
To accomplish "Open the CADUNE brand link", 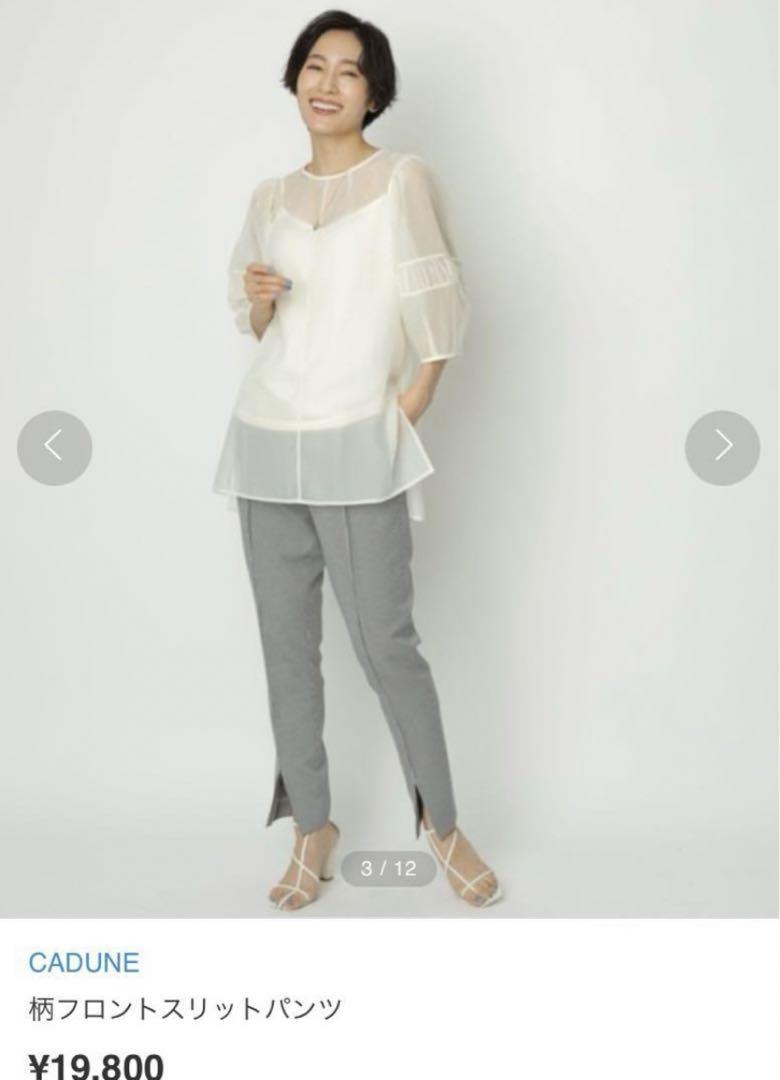I will [84, 963].
